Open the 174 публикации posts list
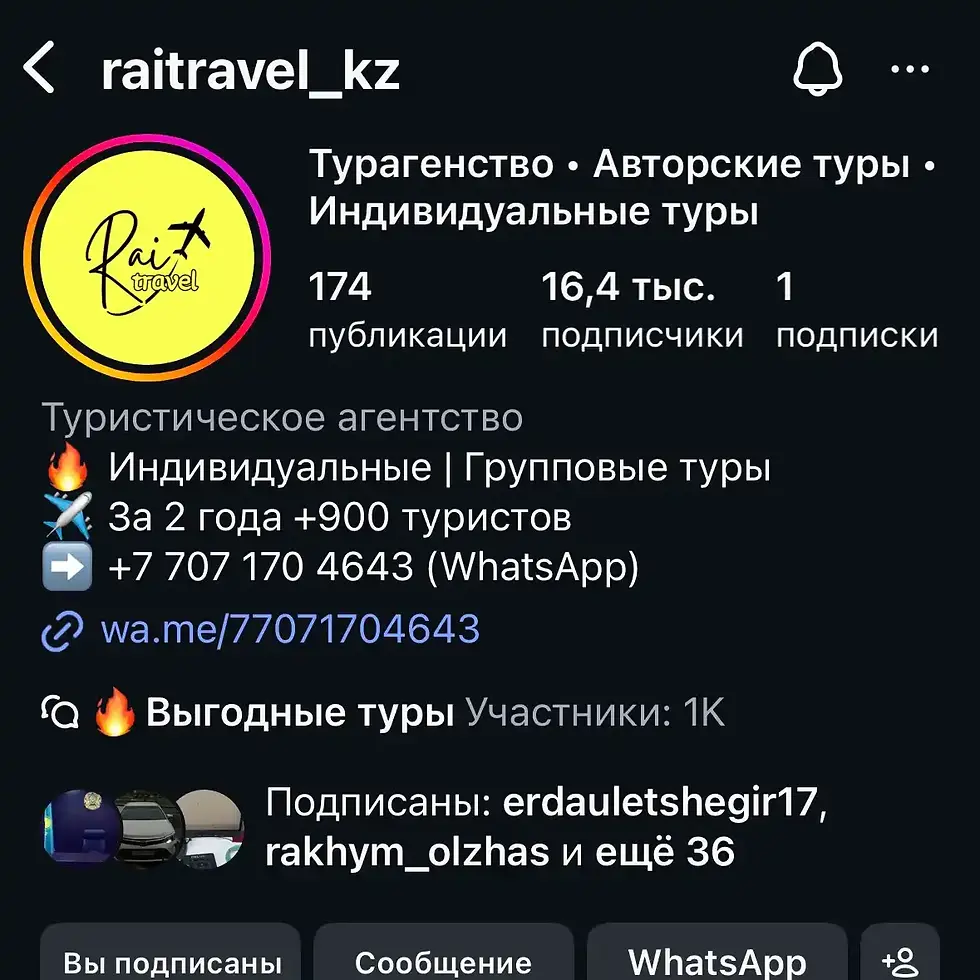Viewport: 980px width, 980px height. pos(407,310)
